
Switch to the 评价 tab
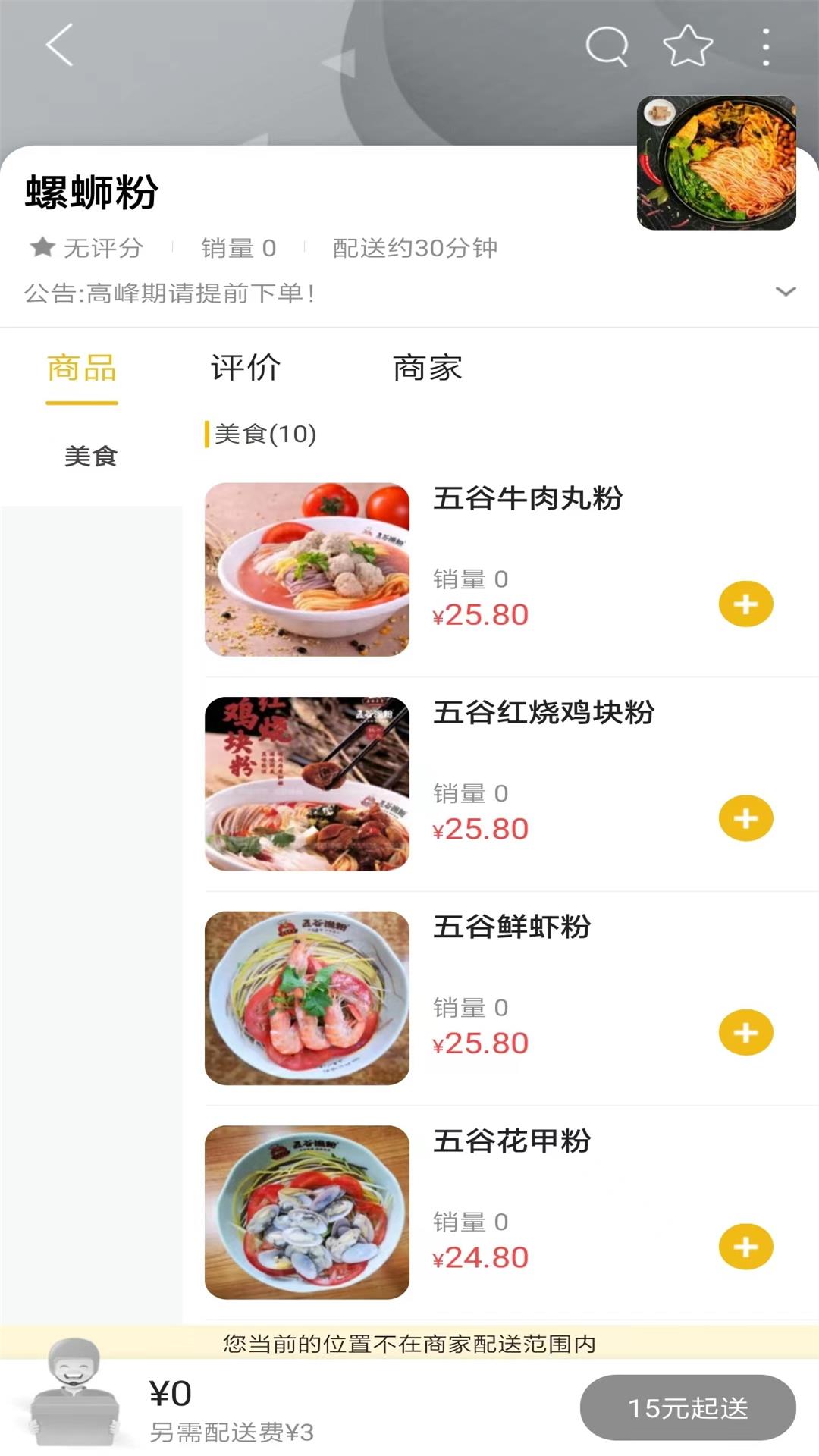pos(244,369)
